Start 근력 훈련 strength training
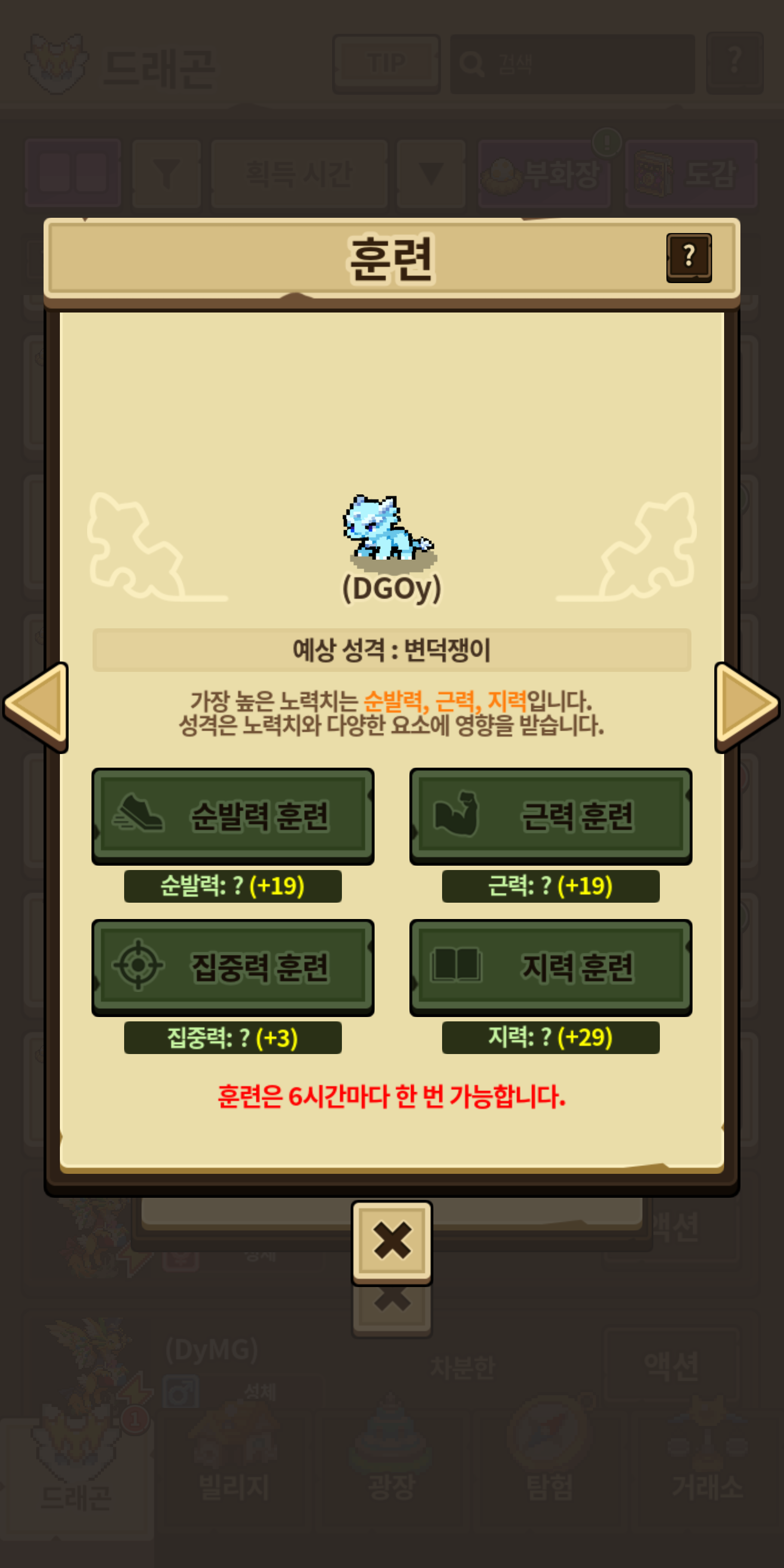 551,816
